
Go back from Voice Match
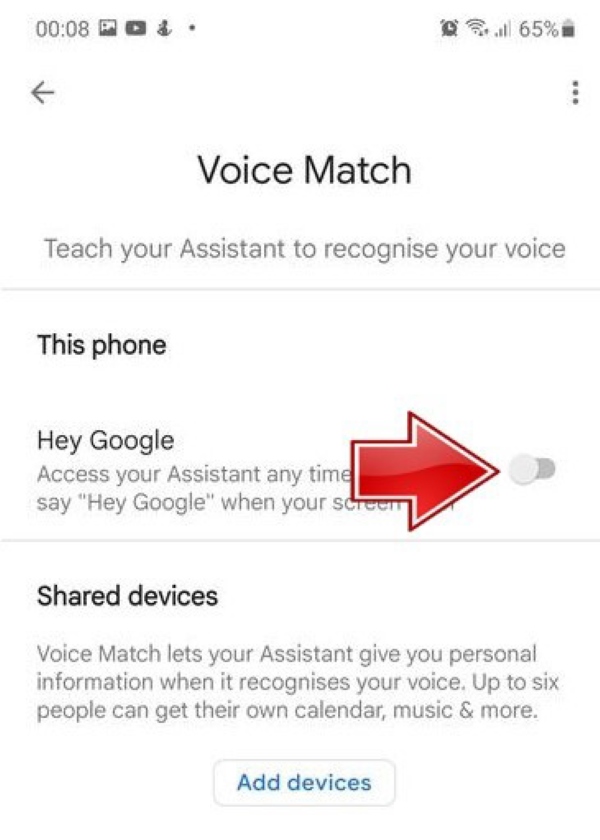[x=42, y=93]
